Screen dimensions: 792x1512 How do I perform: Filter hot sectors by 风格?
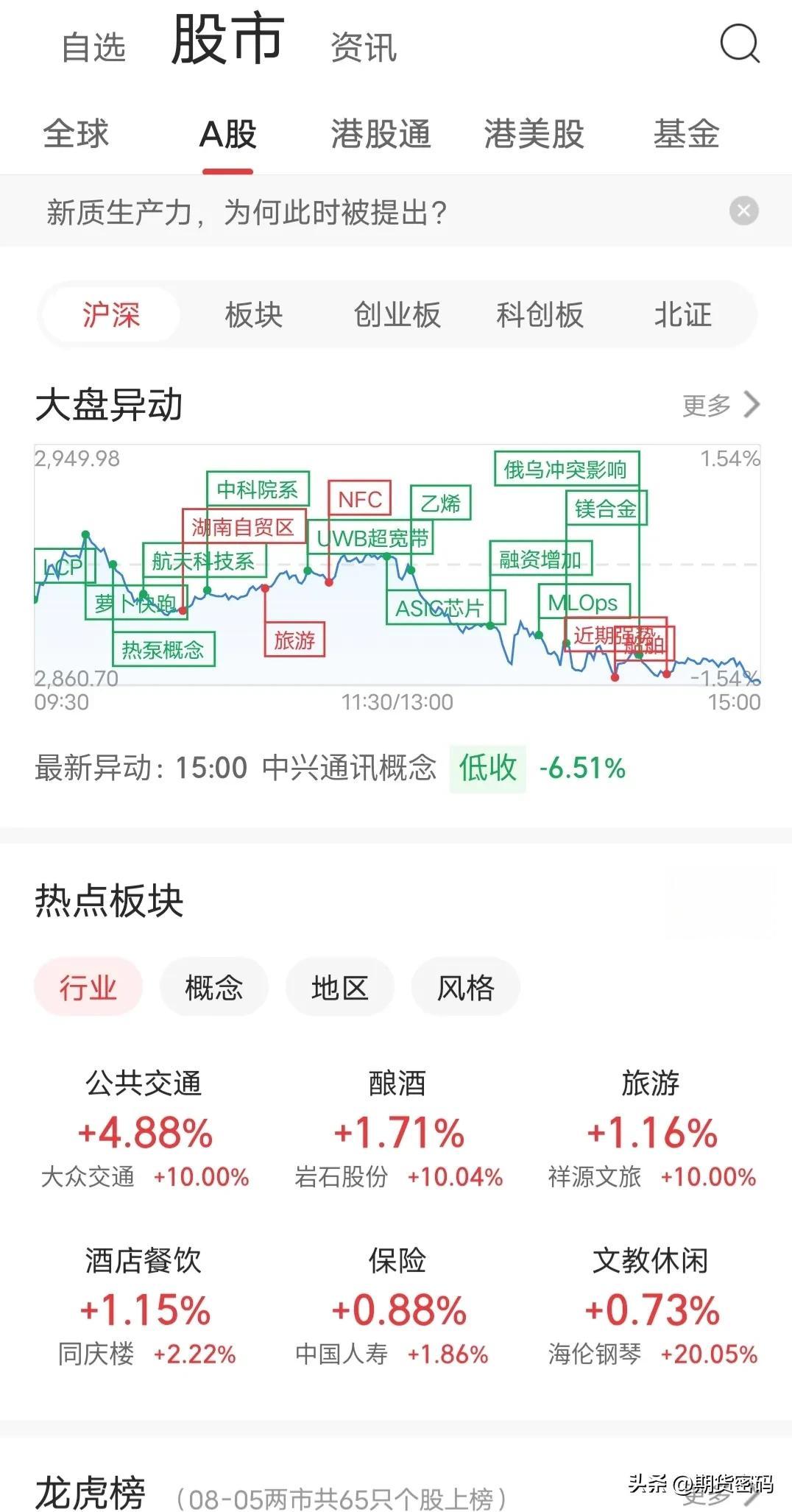465,987
